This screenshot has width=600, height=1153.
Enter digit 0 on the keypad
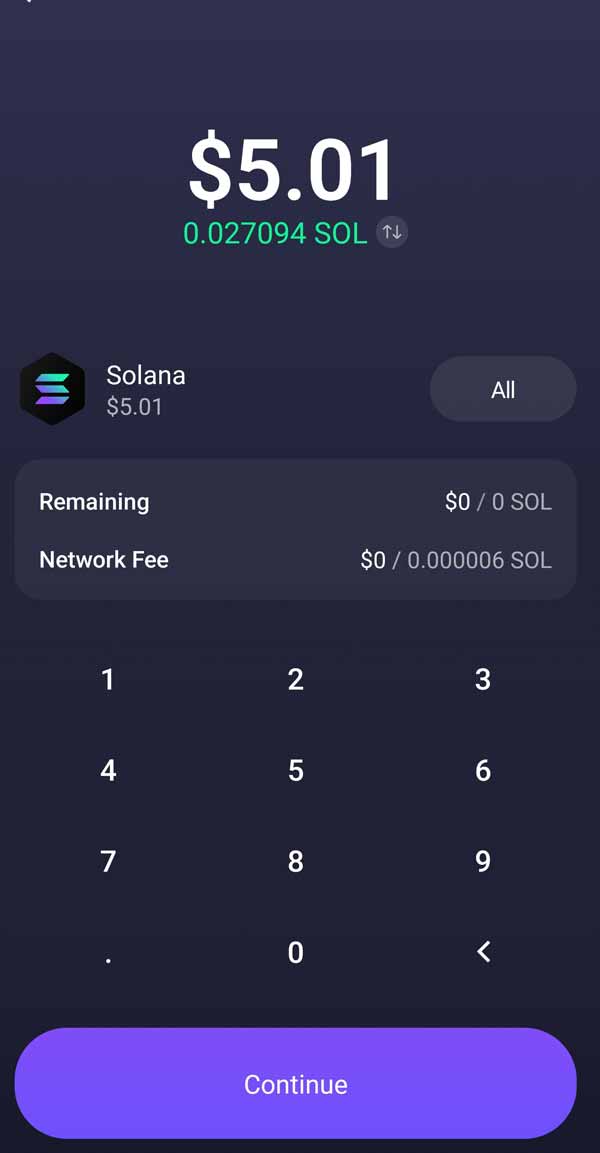coord(296,953)
